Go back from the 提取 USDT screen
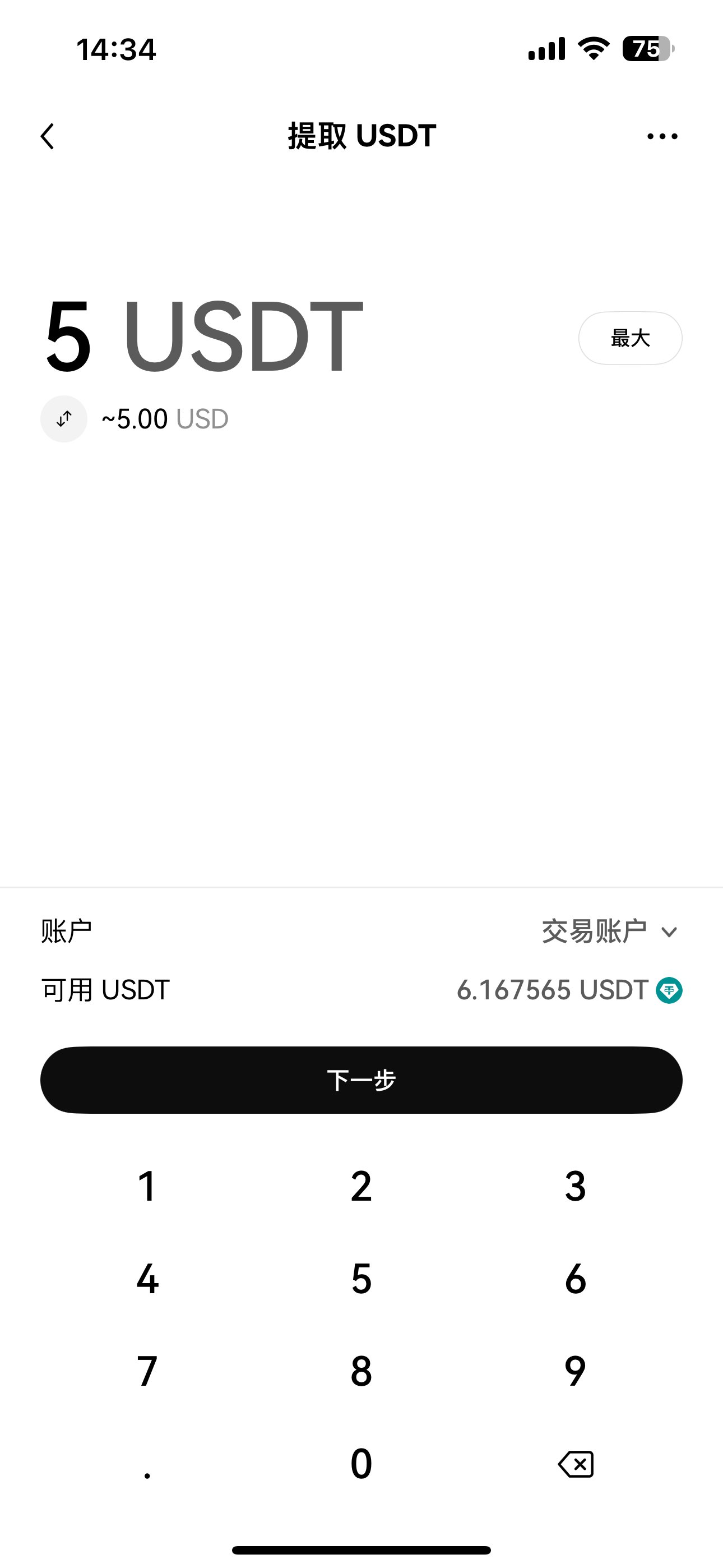The image size is (723, 1568). (48, 136)
